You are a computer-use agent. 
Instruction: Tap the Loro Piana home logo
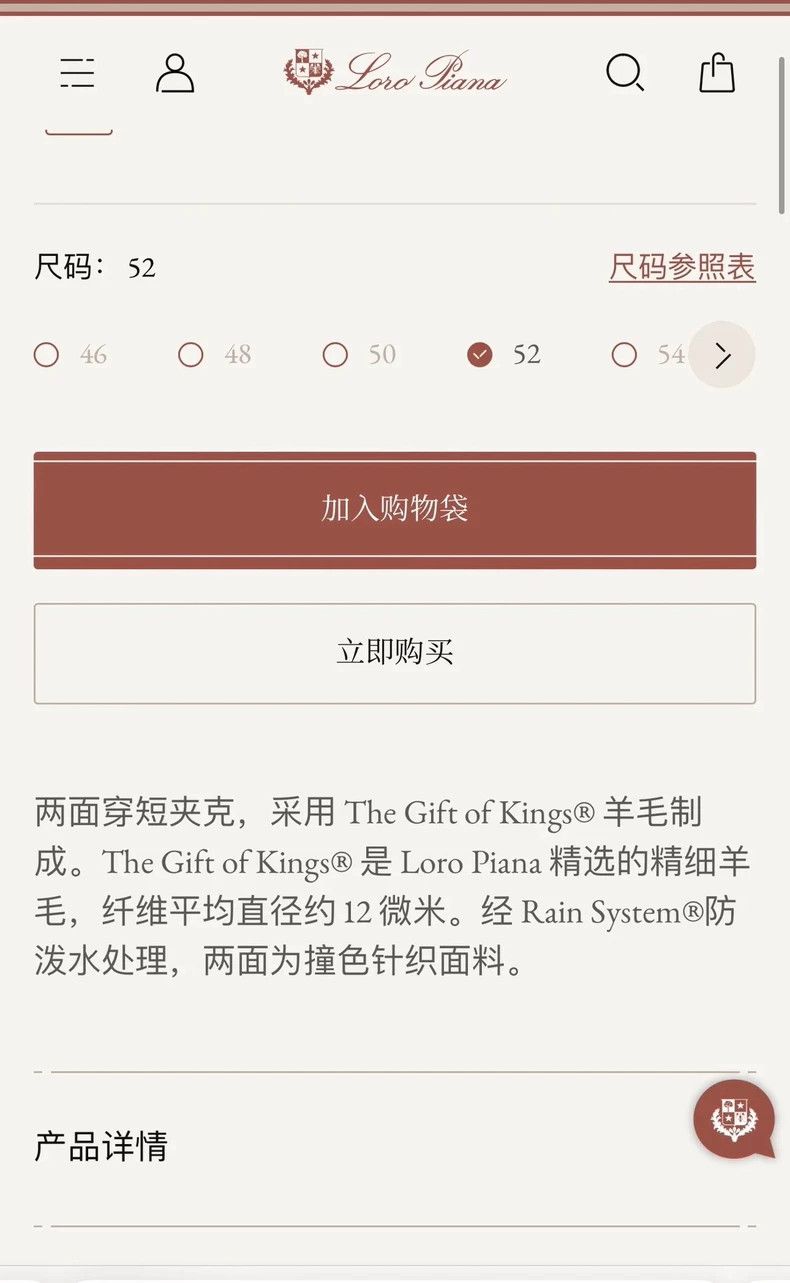pyautogui.click(x=395, y=72)
